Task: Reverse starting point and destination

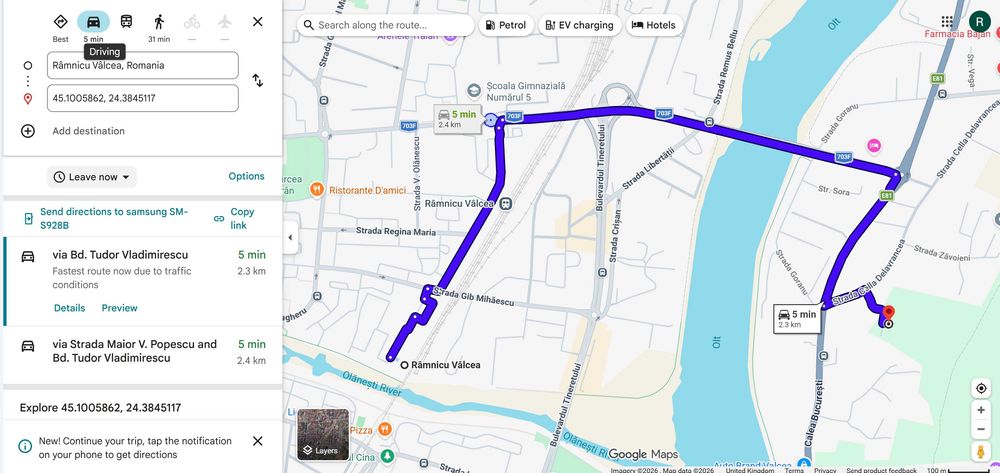Action: point(257,81)
